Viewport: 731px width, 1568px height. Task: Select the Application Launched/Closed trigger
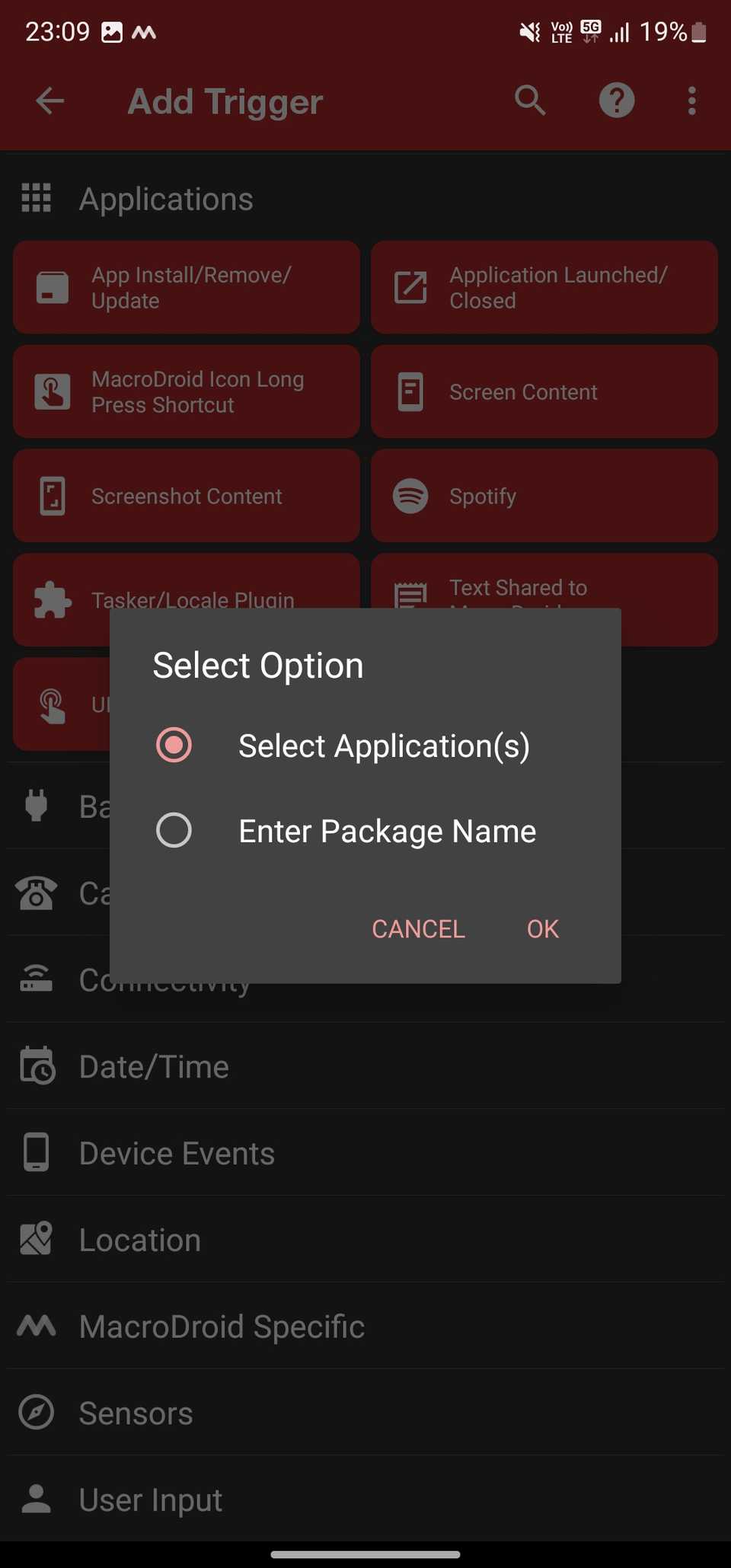(x=544, y=287)
